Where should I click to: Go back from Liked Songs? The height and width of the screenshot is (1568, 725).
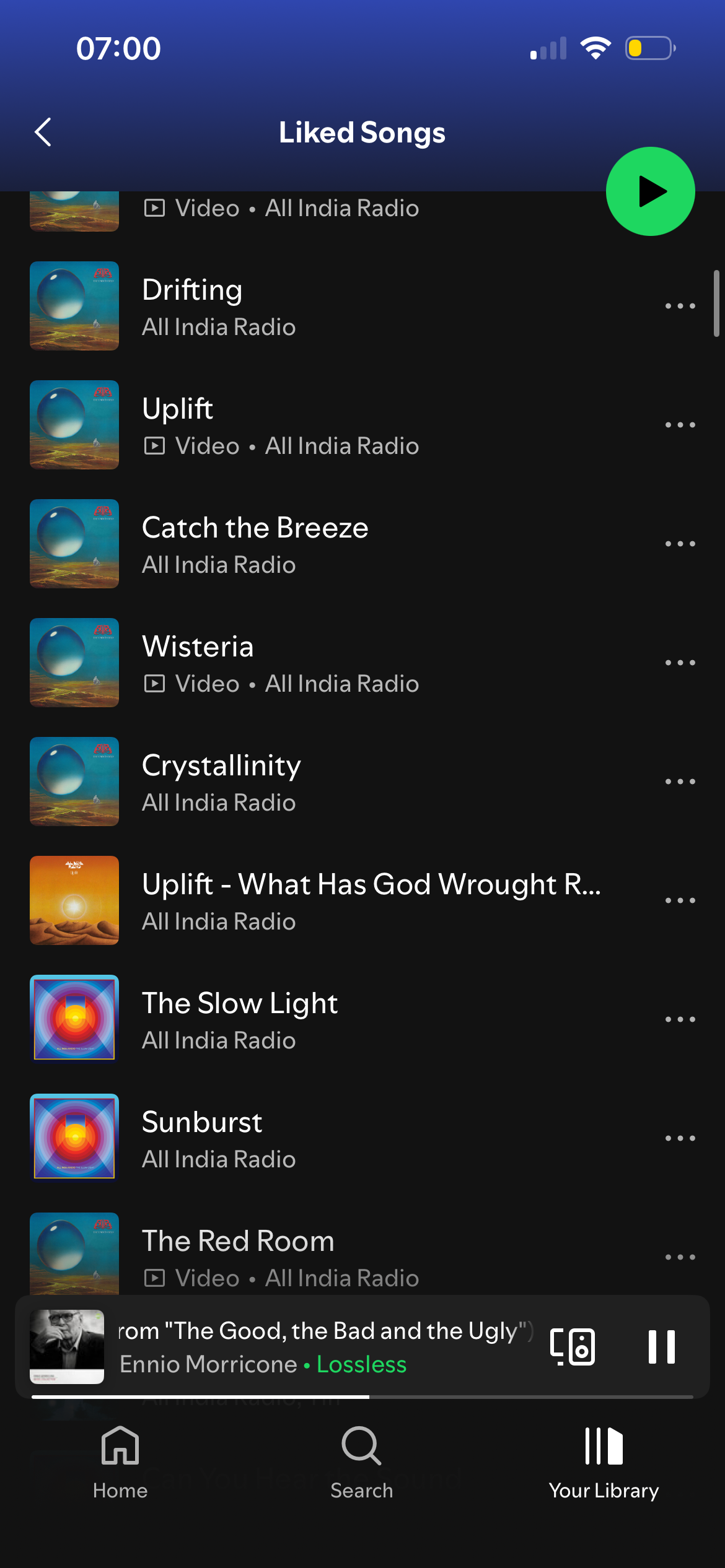[43, 132]
